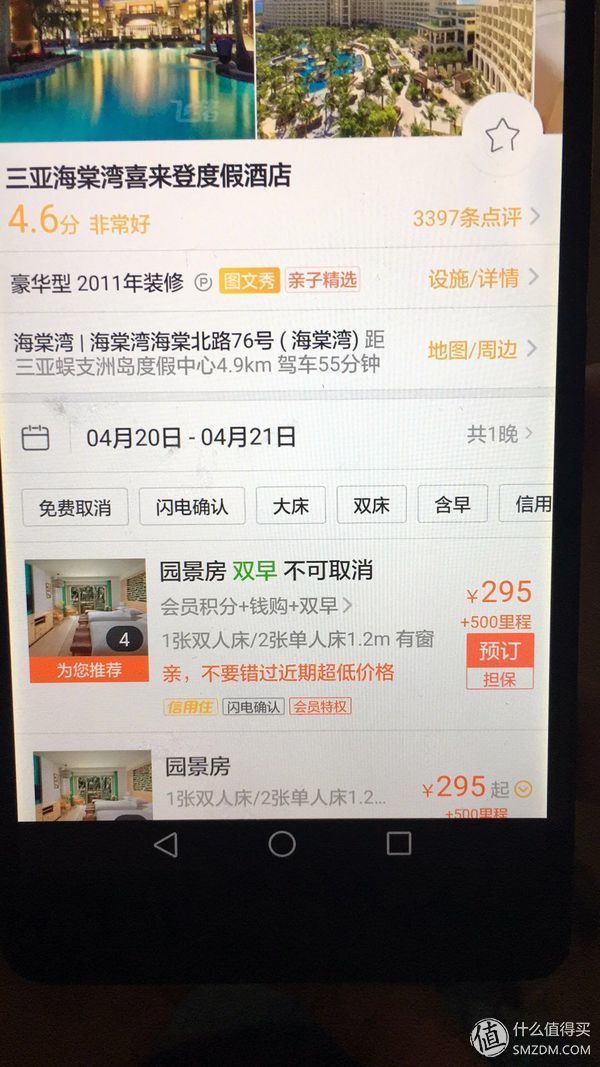Filter rooms by 双床
The height and width of the screenshot is (1067, 600).
371,505
